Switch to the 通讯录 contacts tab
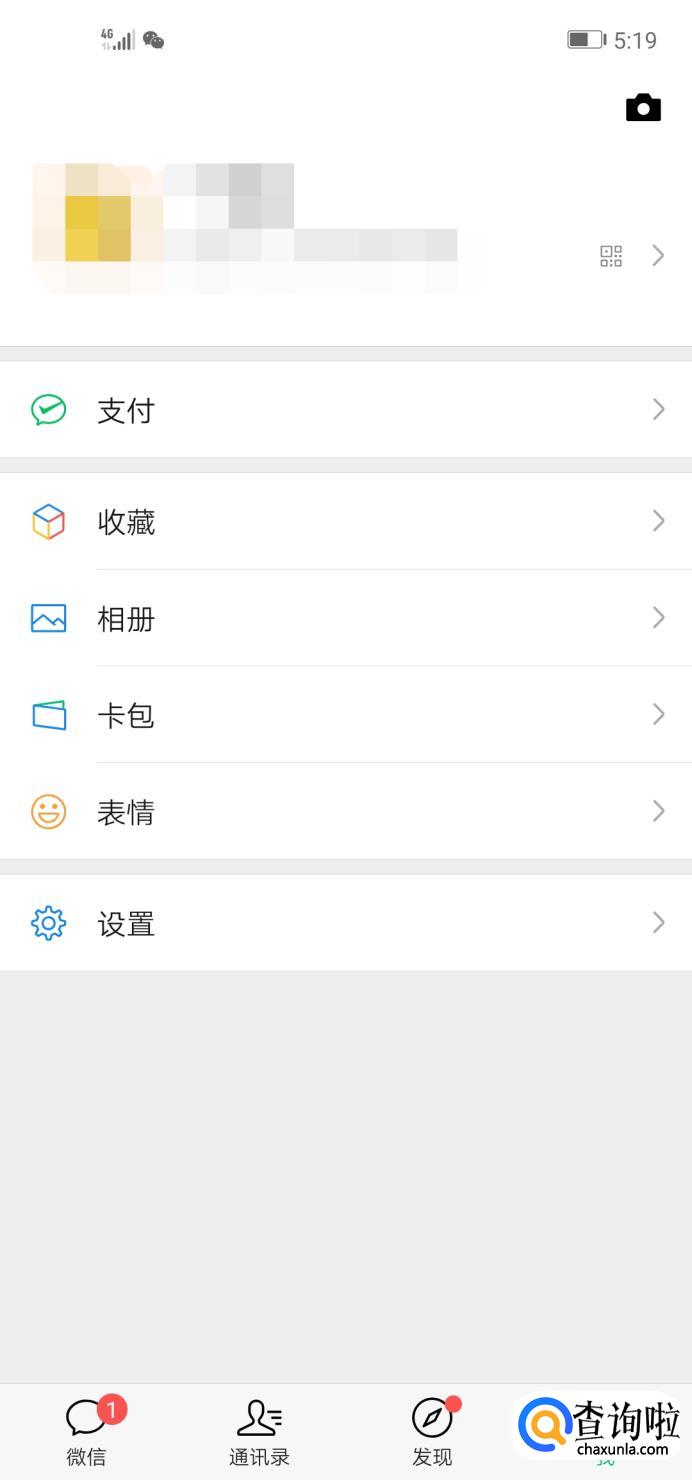 coord(259,1431)
